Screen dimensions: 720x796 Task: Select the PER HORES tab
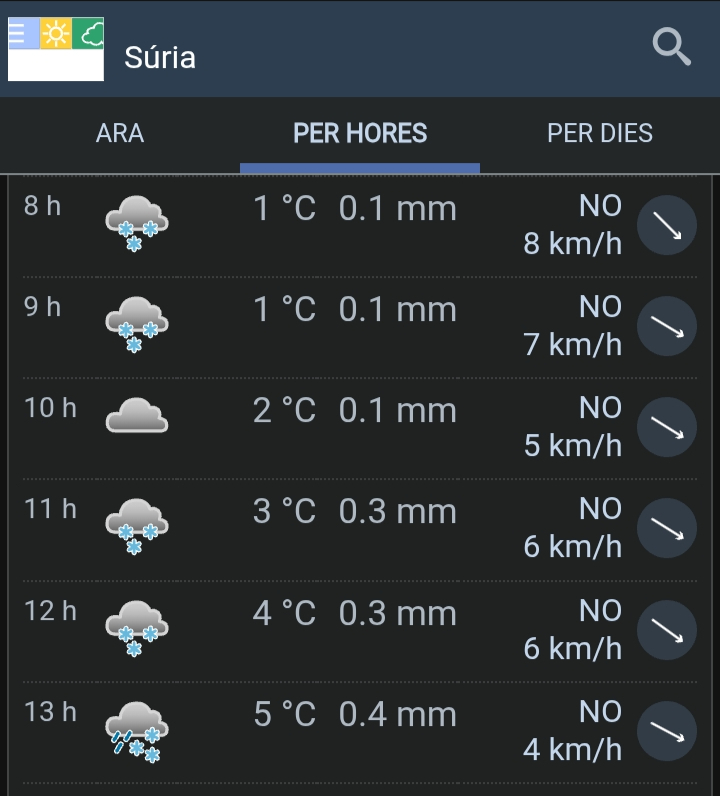click(360, 134)
